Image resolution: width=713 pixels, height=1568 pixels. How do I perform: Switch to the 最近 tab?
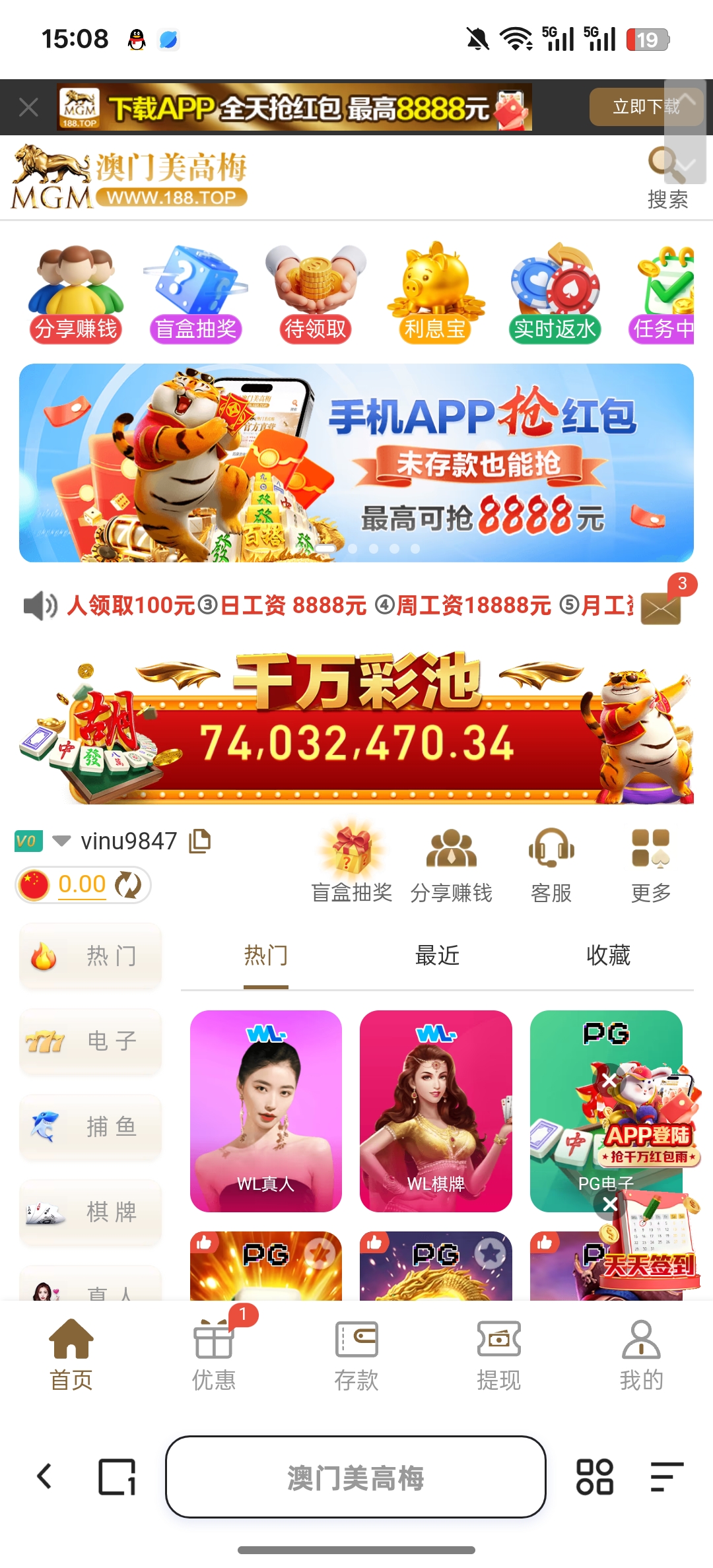click(x=437, y=955)
